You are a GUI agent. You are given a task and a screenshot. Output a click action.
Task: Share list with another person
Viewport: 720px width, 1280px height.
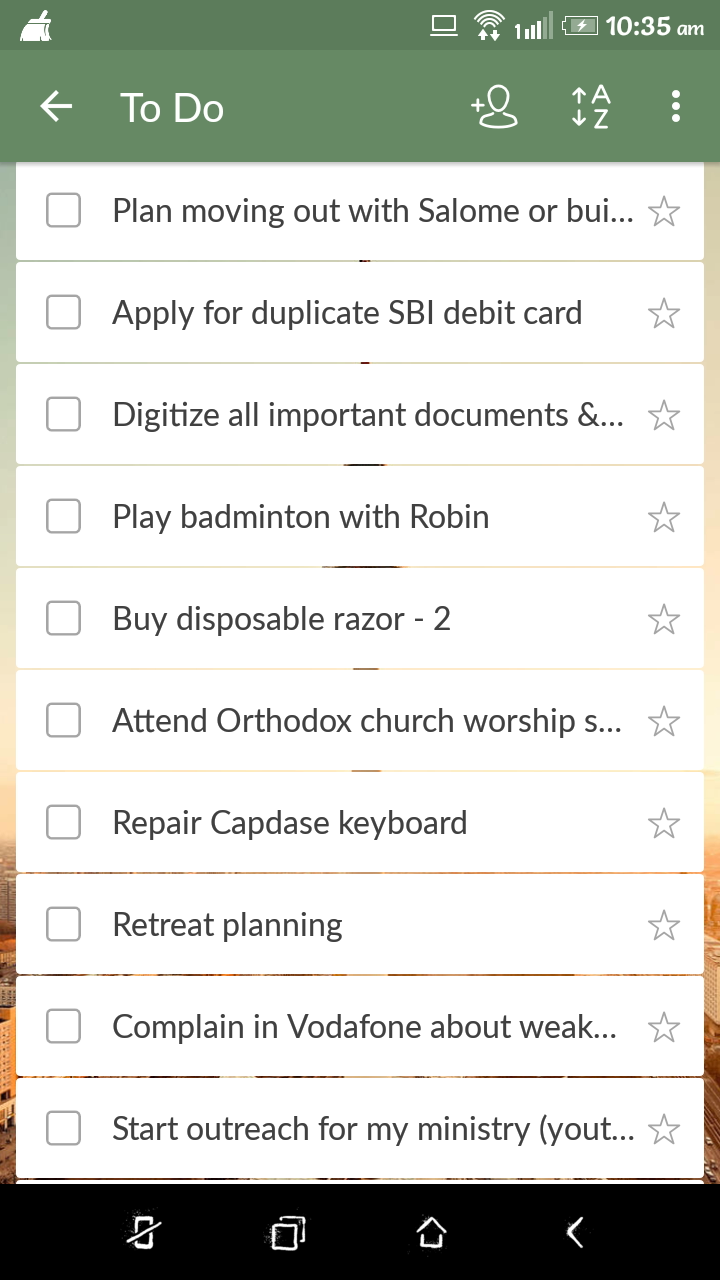(494, 107)
